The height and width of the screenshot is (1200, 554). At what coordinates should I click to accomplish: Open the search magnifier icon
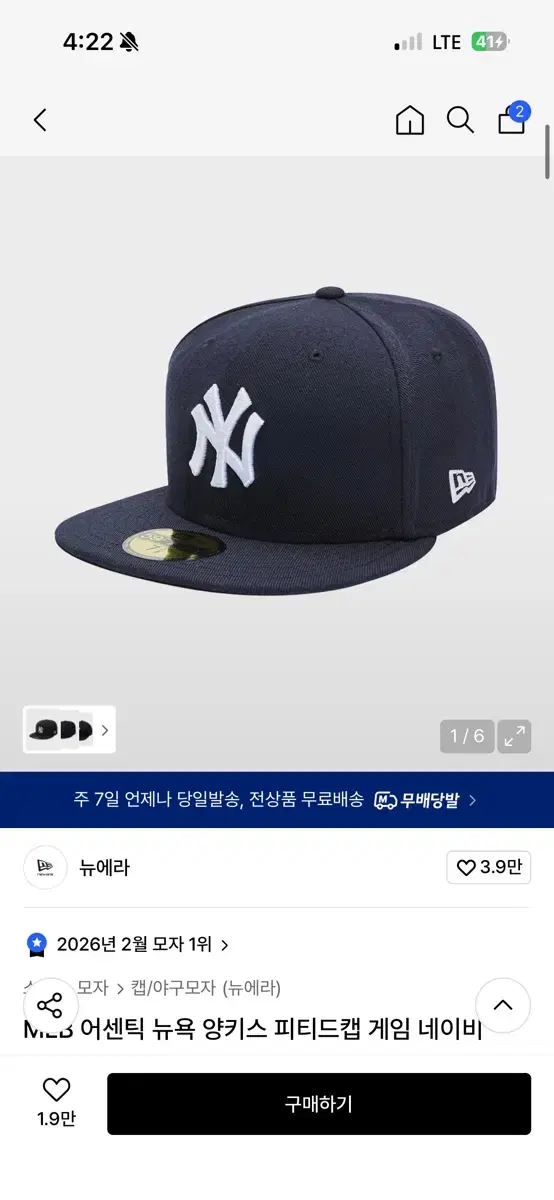(460, 121)
